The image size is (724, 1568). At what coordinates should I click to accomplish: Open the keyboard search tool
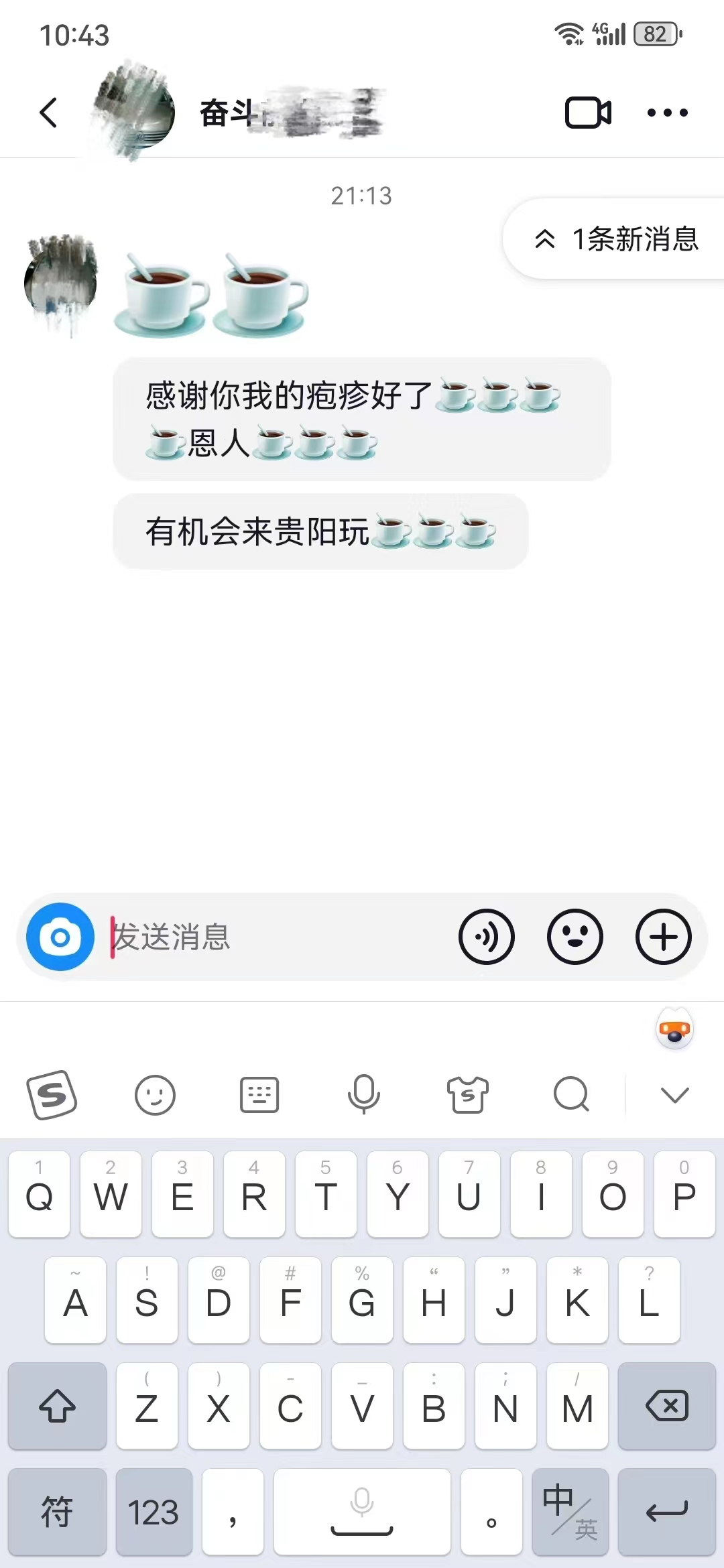[x=571, y=1095]
